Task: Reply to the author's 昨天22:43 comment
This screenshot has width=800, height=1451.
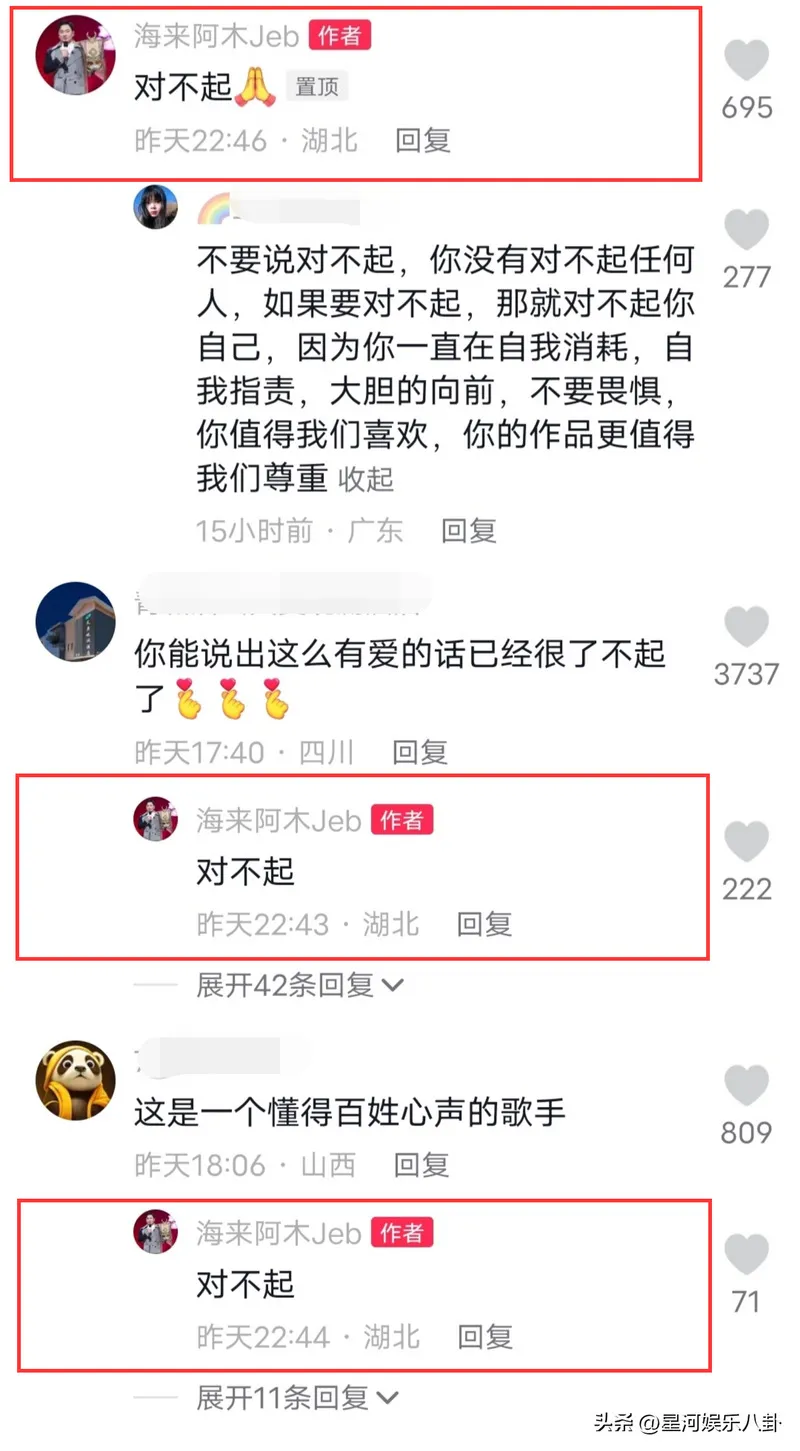Action: click(485, 924)
